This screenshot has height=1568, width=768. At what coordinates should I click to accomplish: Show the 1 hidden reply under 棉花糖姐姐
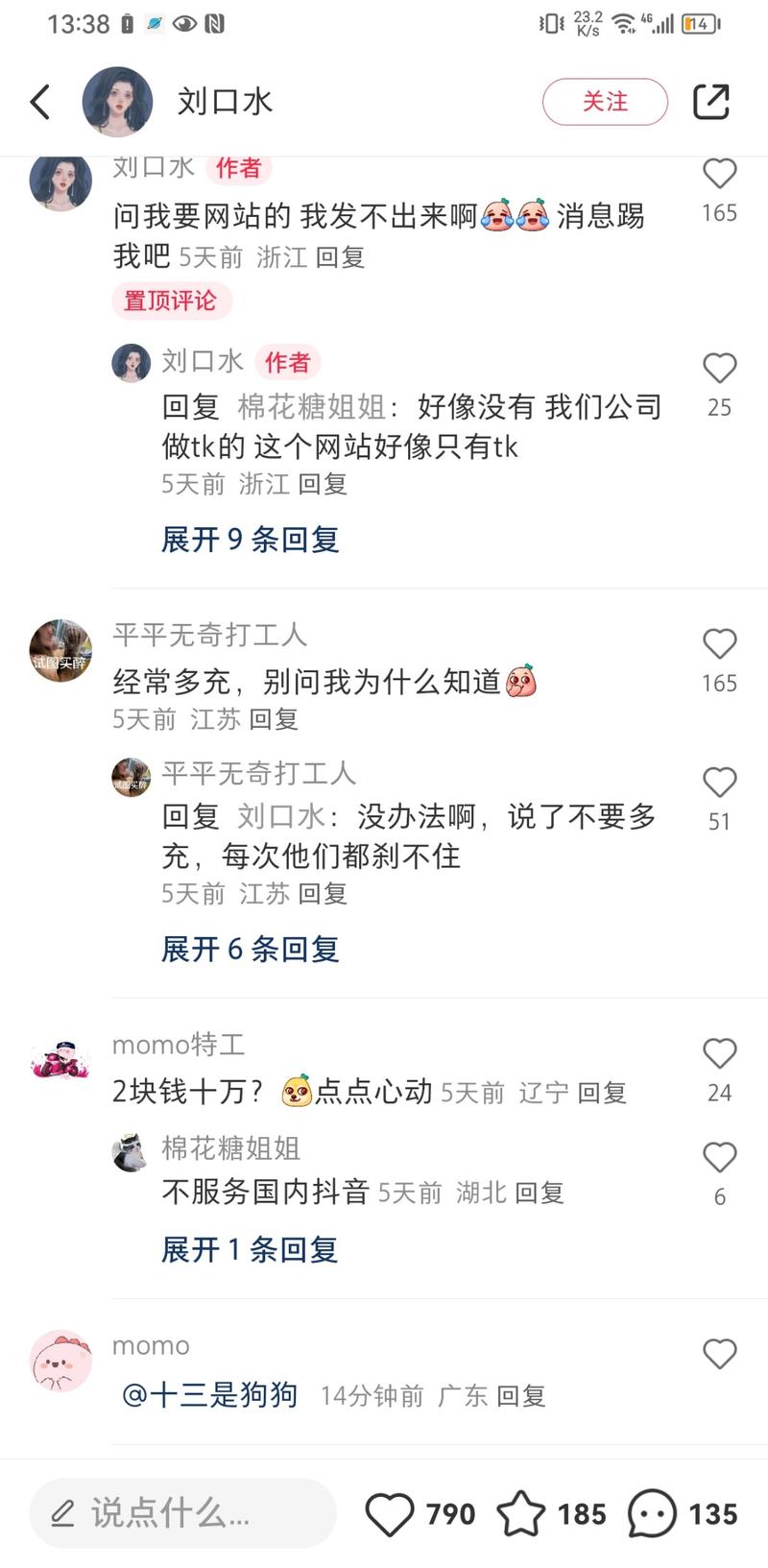point(249,1249)
